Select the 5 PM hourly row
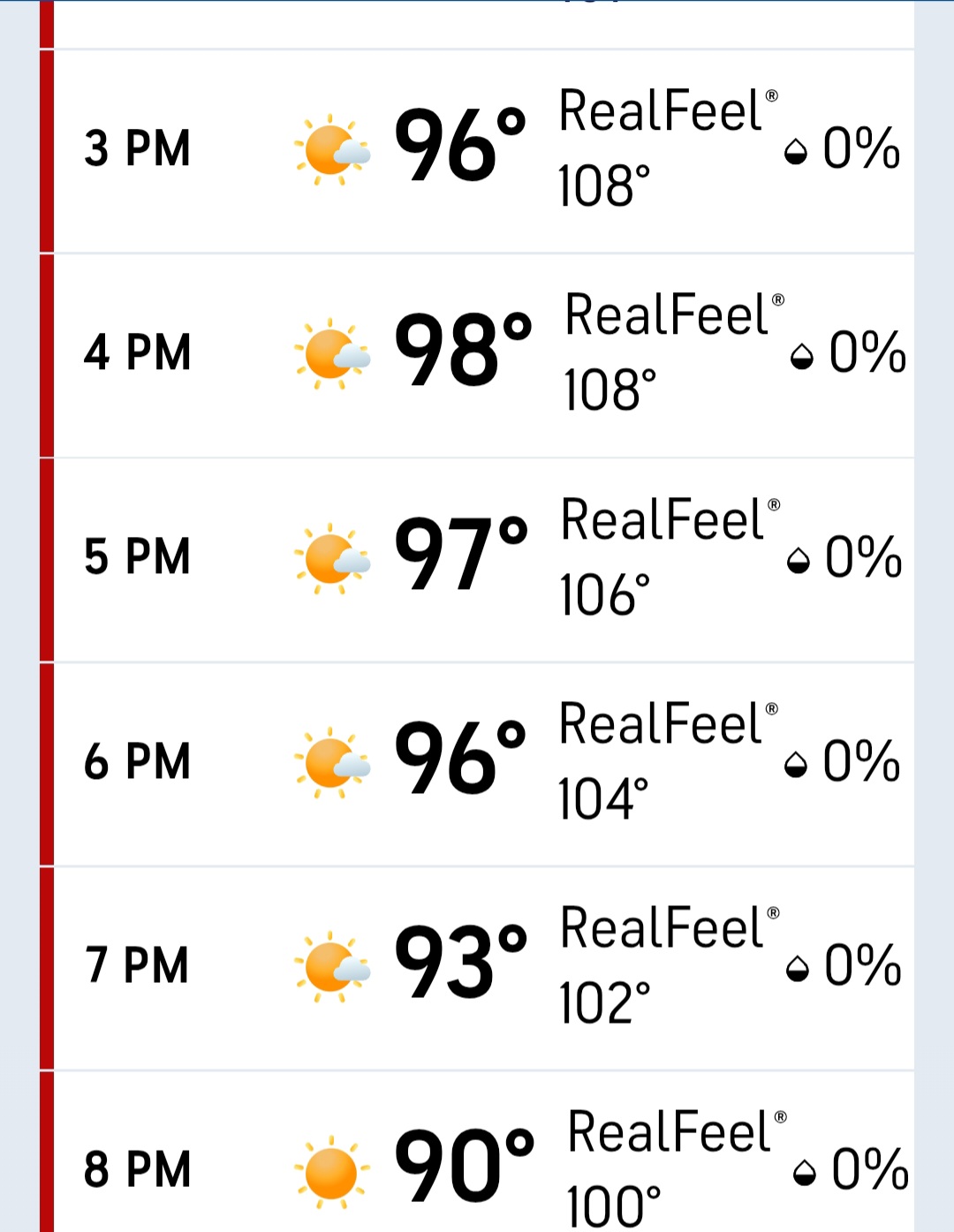This screenshot has height=1232, width=954. tap(477, 559)
